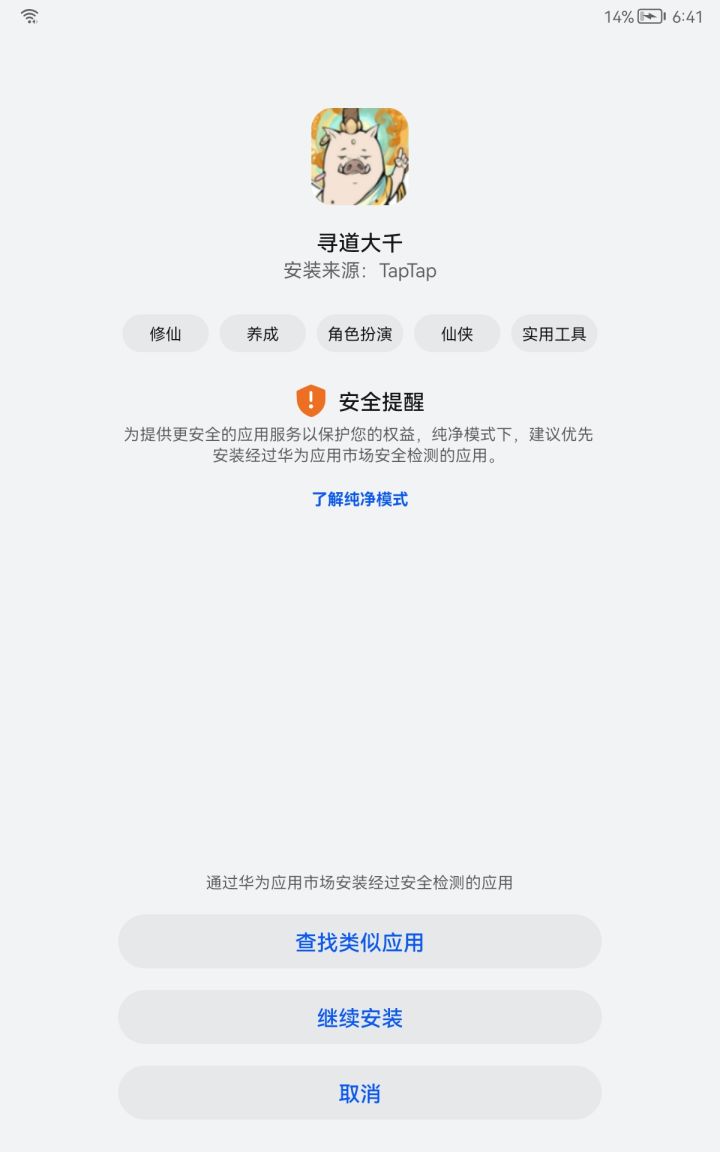Tap the 寻道大千 pig app icon
This screenshot has width=720, height=1152.
tap(360, 156)
